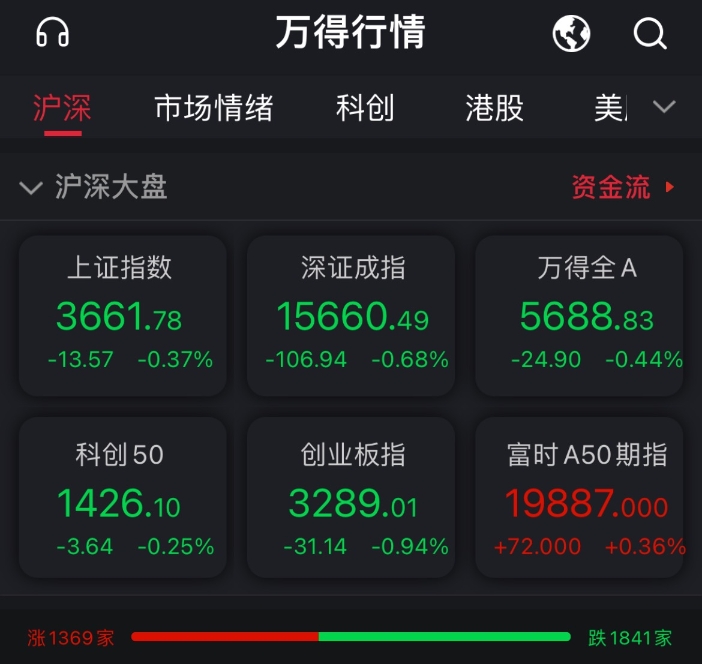Viewport: 702px width, 664px height.
Task: Open the 富时A50期指 card
Action: click(x=581, y=498)
